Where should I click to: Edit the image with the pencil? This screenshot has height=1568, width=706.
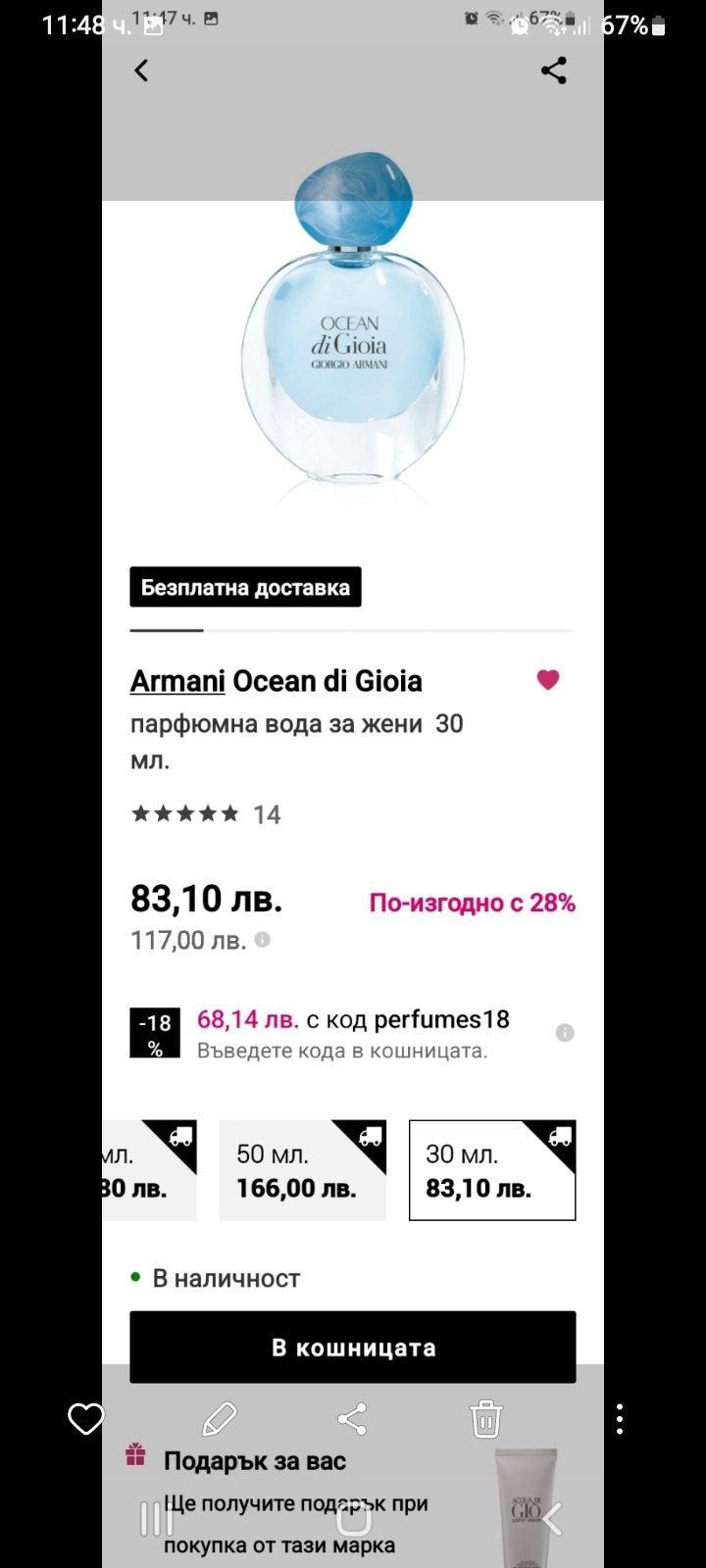[220, 1418]
